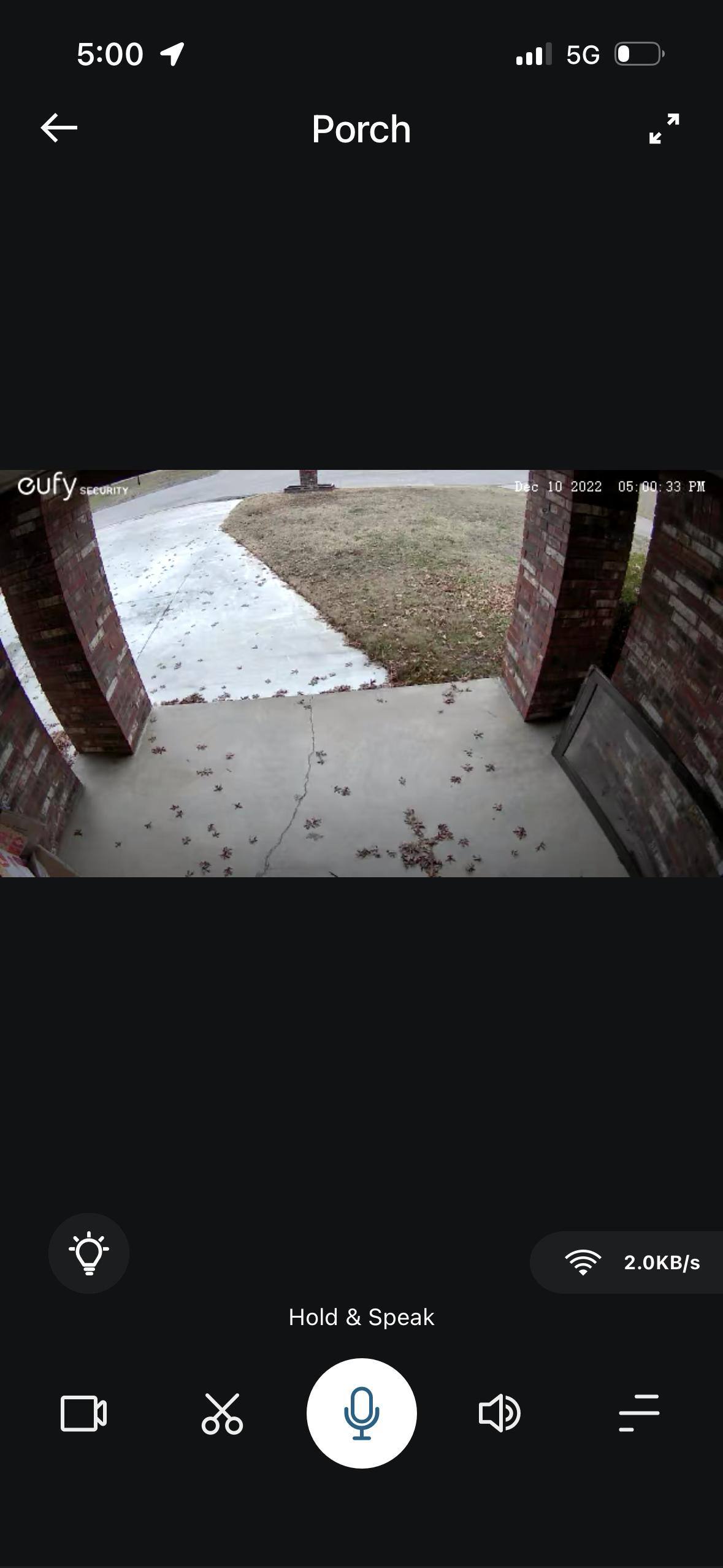Expand the camera feed to fullscreen
The width and height of the screenshot is (723, 1568).
pos(664,129)
